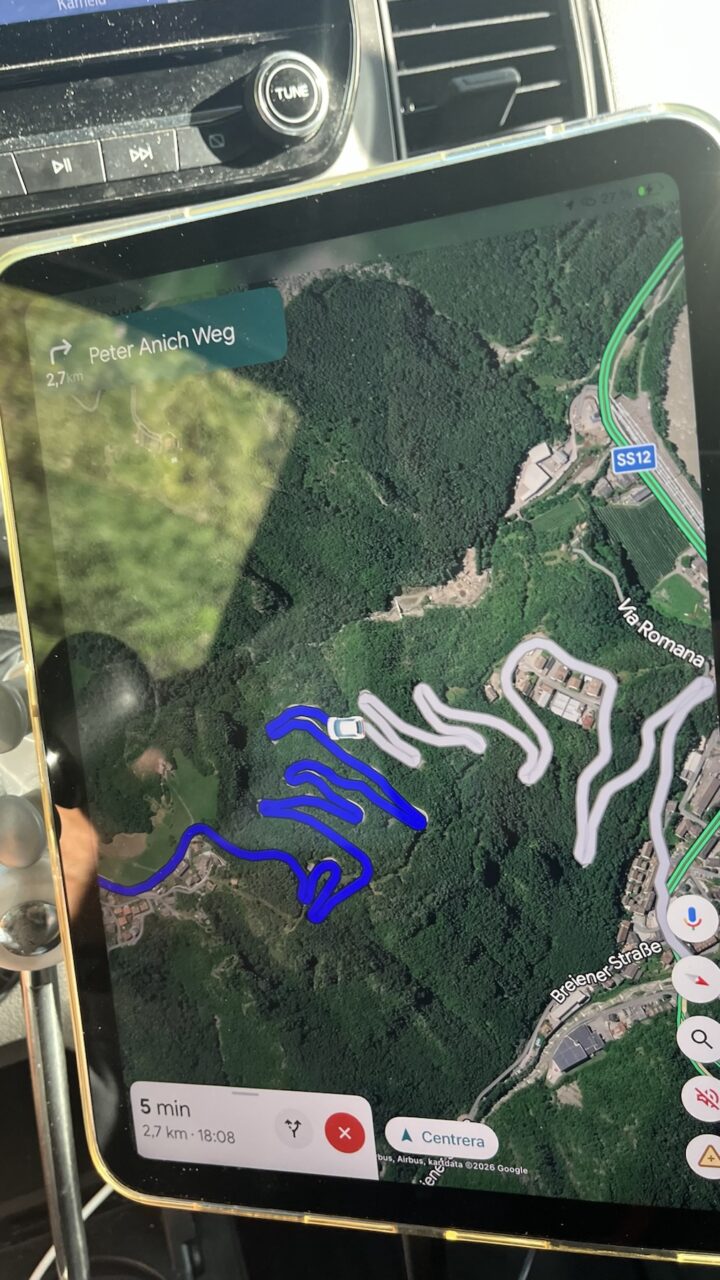Image resolution: width=720 pixels, height=1280 pixels.
Task: Show alternate routes with the fork icon
Action: pyautogui.click(x=294, y=1130)
